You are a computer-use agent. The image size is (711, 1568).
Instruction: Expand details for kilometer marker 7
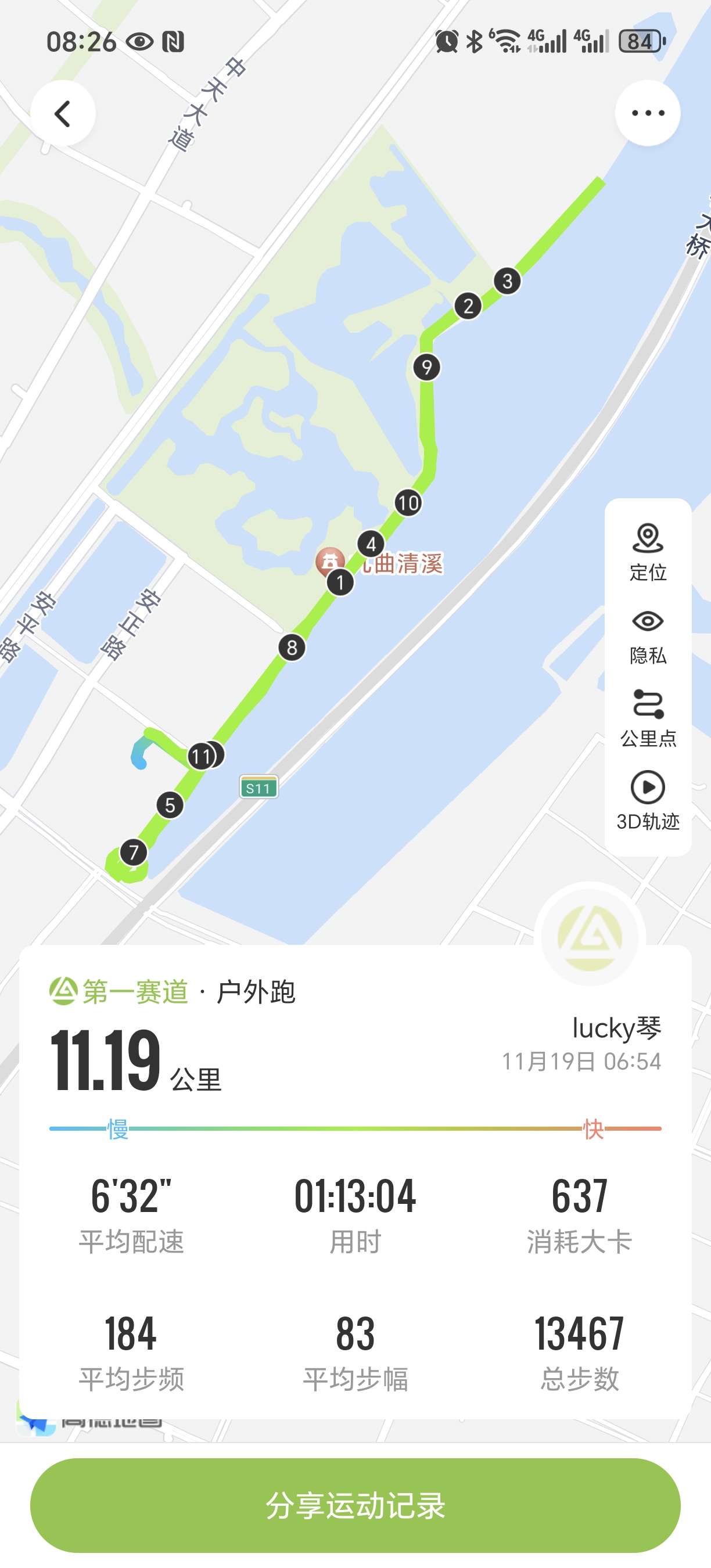pos(134,853)
